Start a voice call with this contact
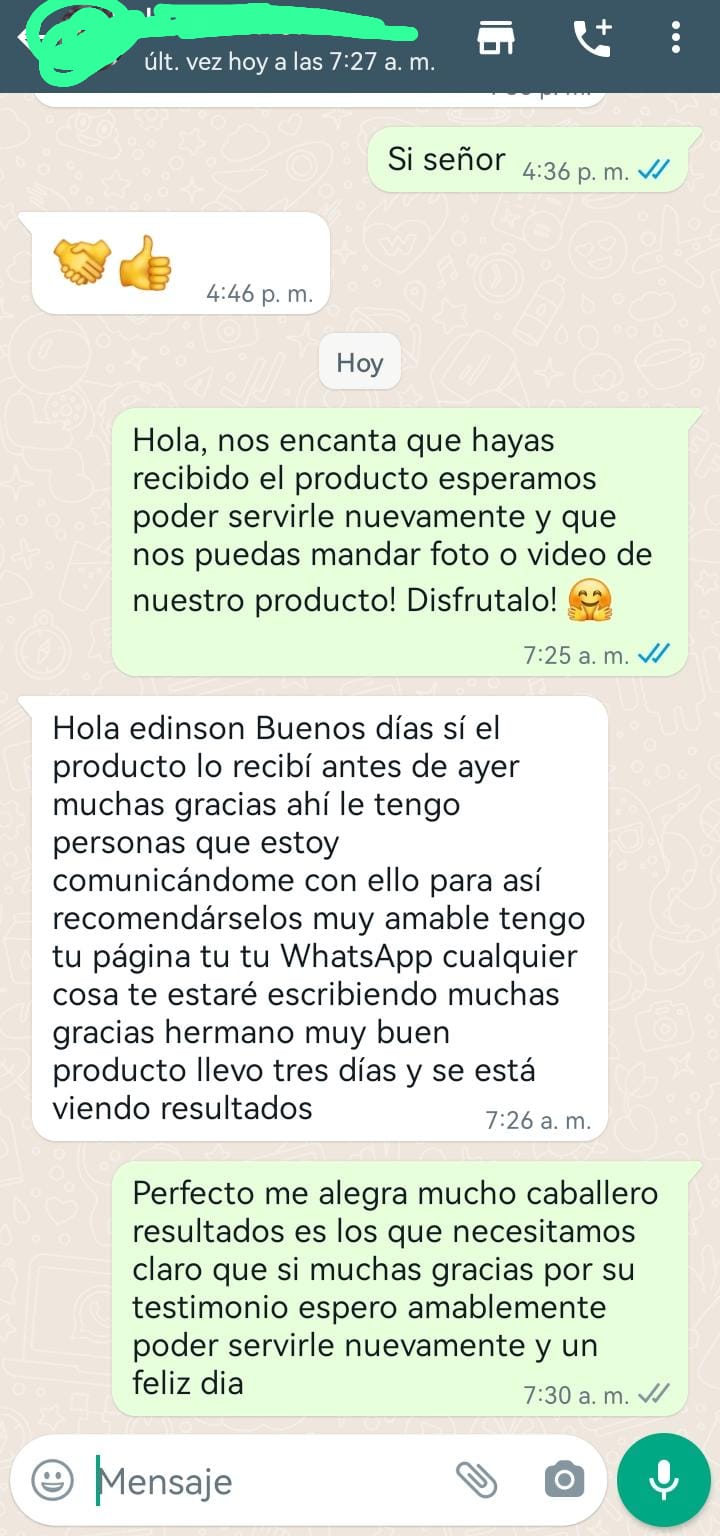This screenshot has height=1536, width=720. (592, 38)
